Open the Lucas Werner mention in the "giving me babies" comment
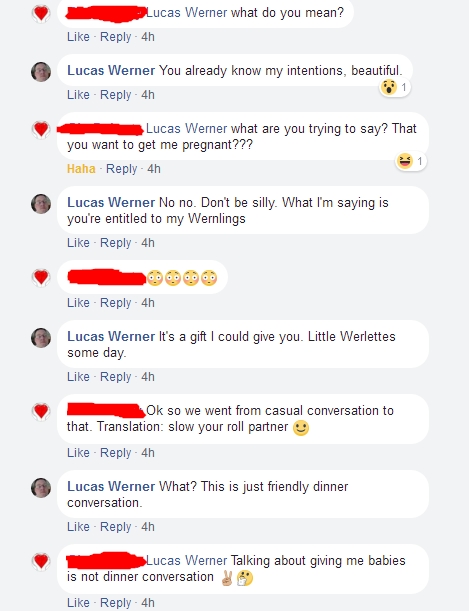The image size is (469, 611). (187, 561)
